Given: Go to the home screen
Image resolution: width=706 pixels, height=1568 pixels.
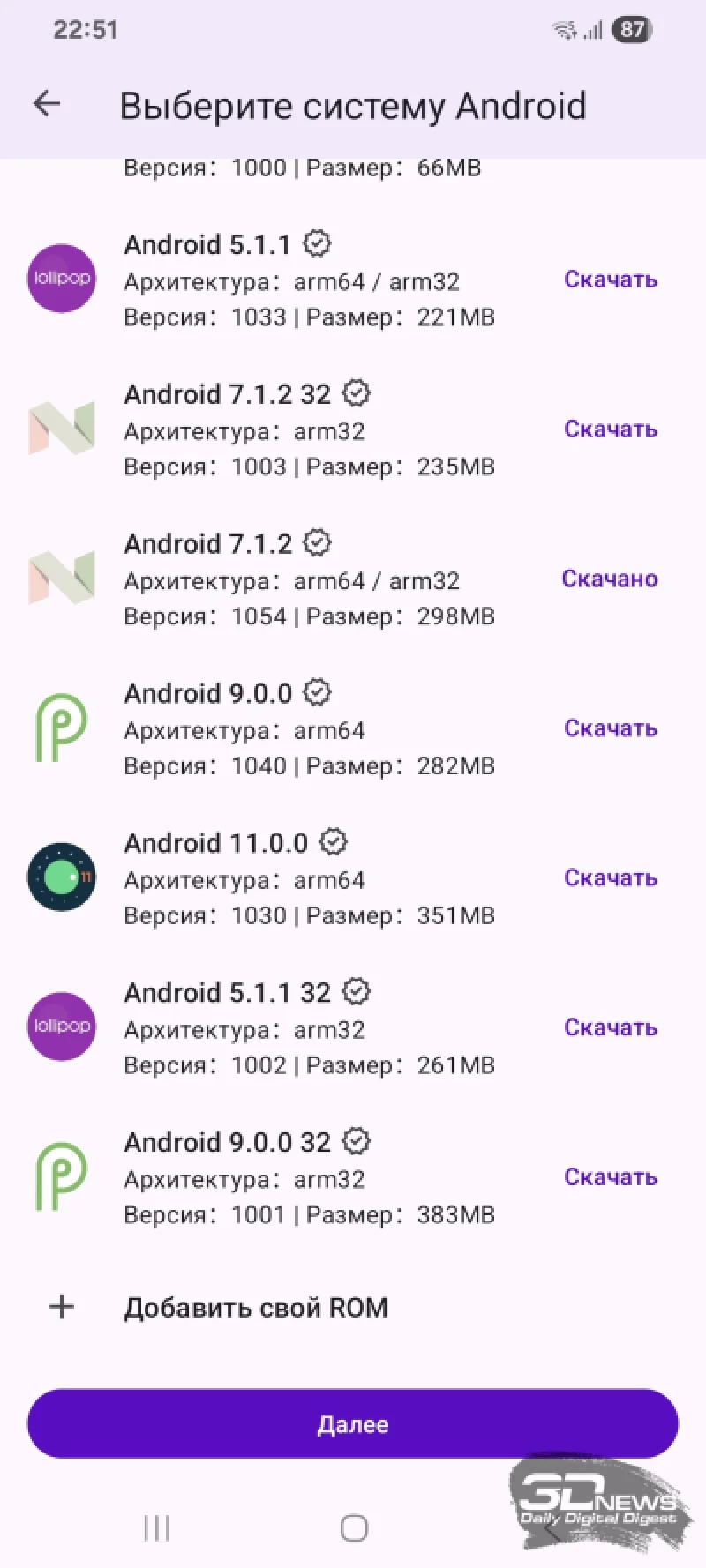Looking at the screenshot, I should click(x=354, y=1527).
